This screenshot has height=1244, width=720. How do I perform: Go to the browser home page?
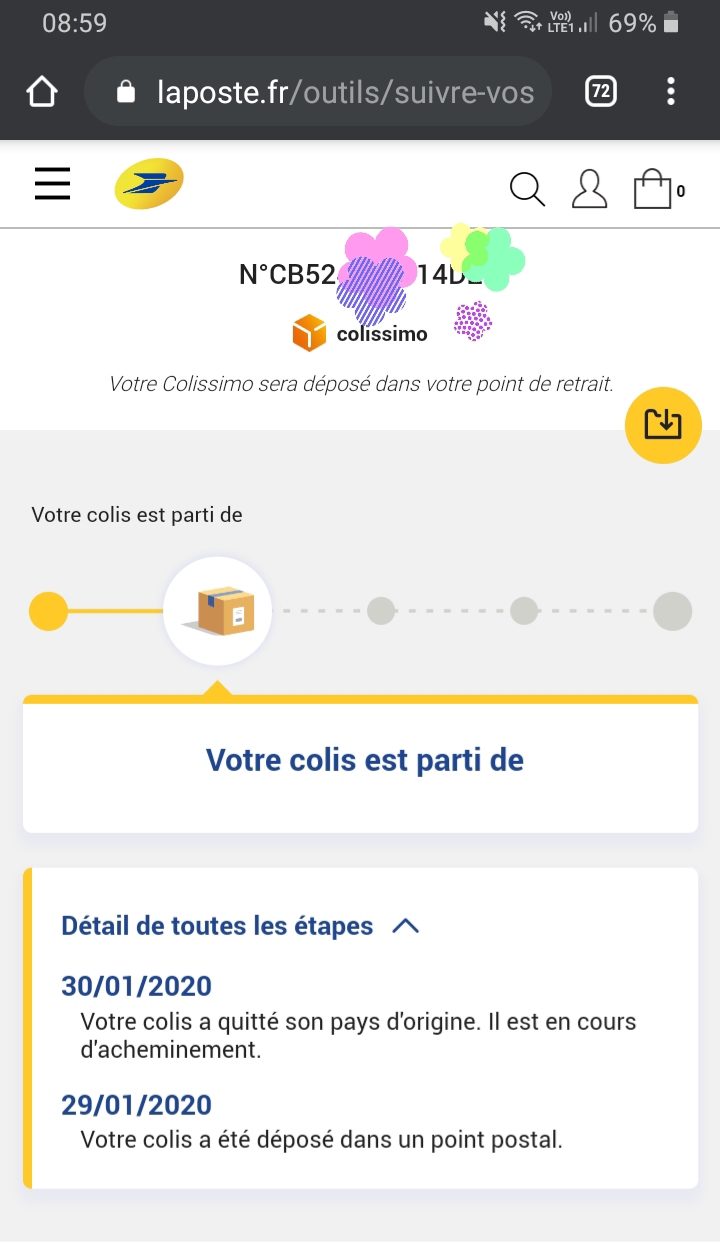41,92
